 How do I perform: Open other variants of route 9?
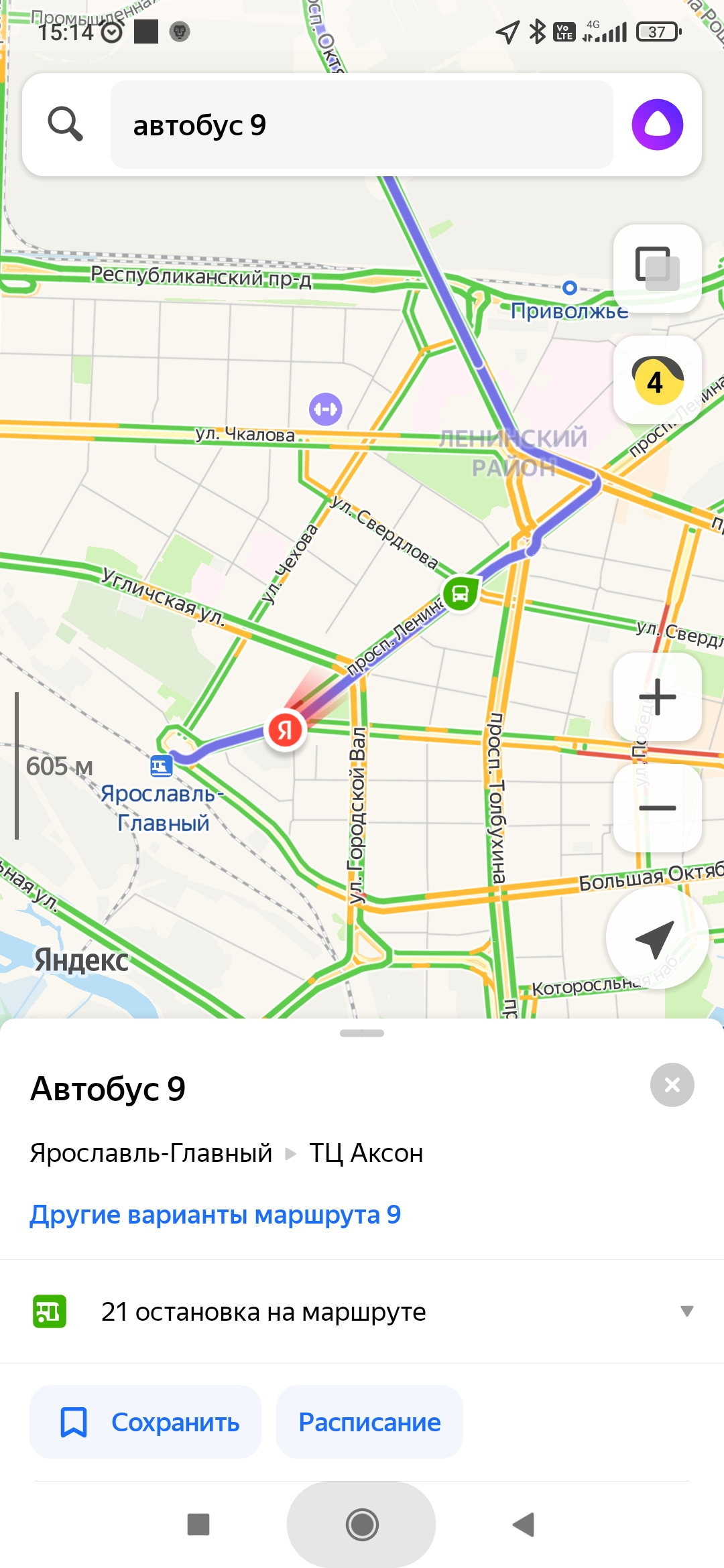click(x=215, y=1215)
